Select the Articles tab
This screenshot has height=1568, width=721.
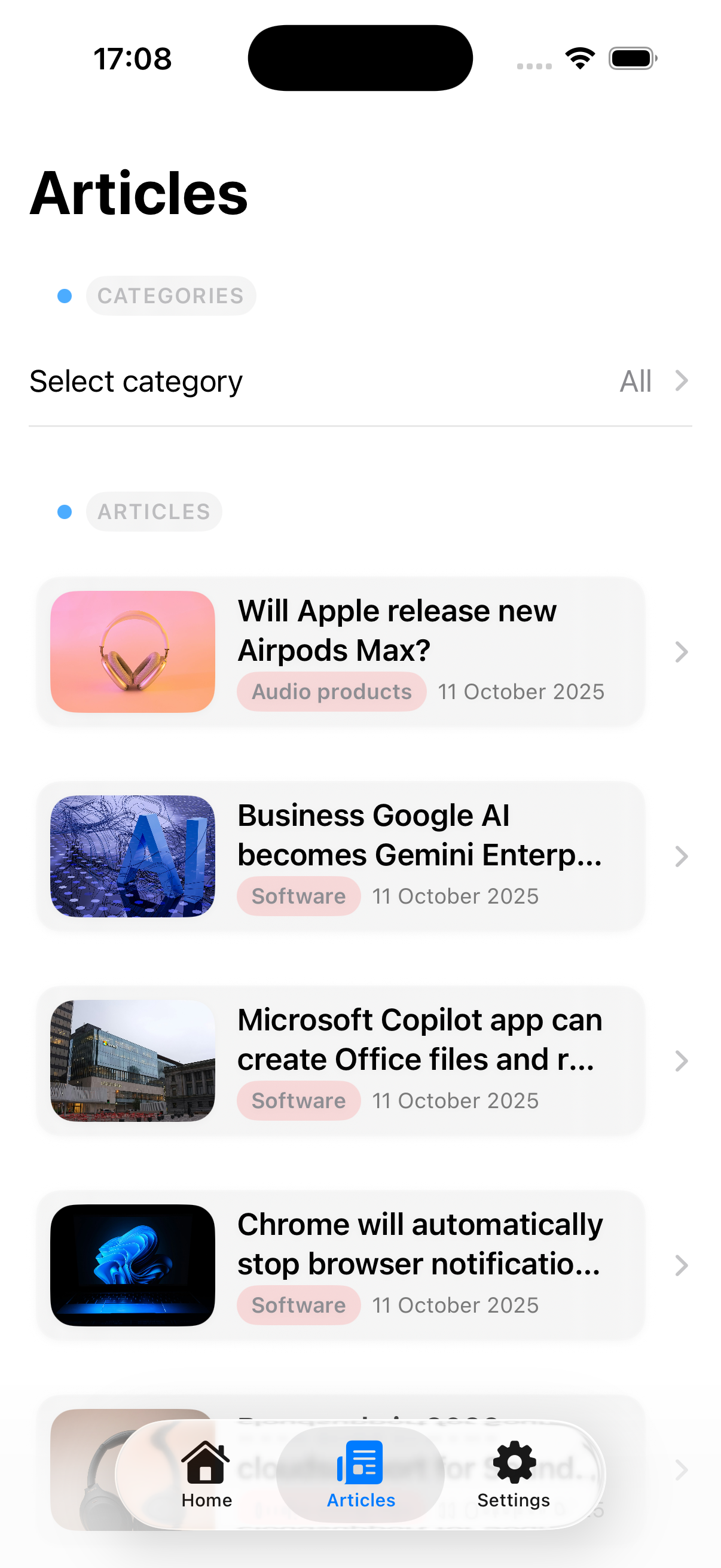361,1474
